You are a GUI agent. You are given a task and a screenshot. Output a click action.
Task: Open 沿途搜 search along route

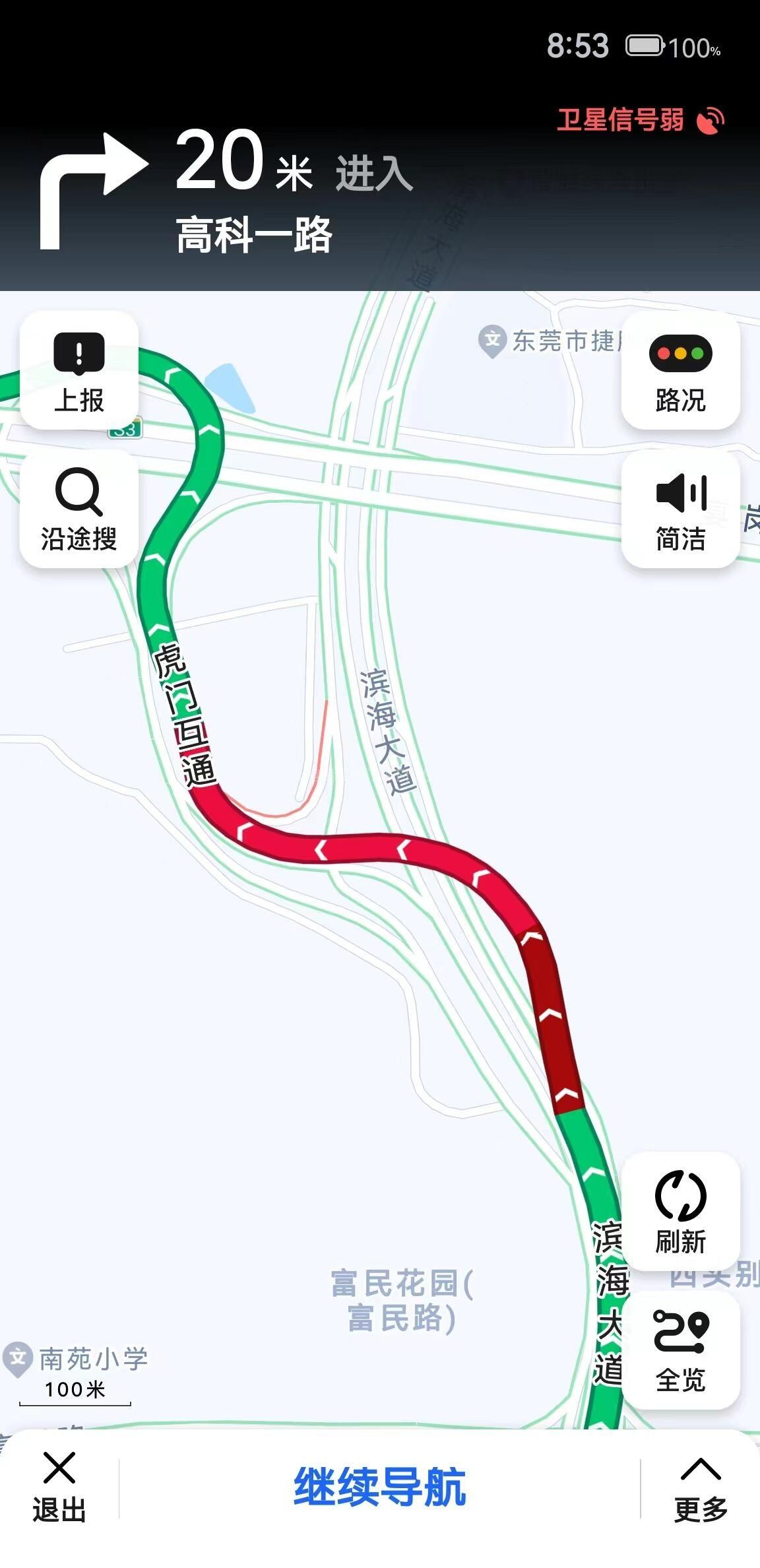coord(79,509)
